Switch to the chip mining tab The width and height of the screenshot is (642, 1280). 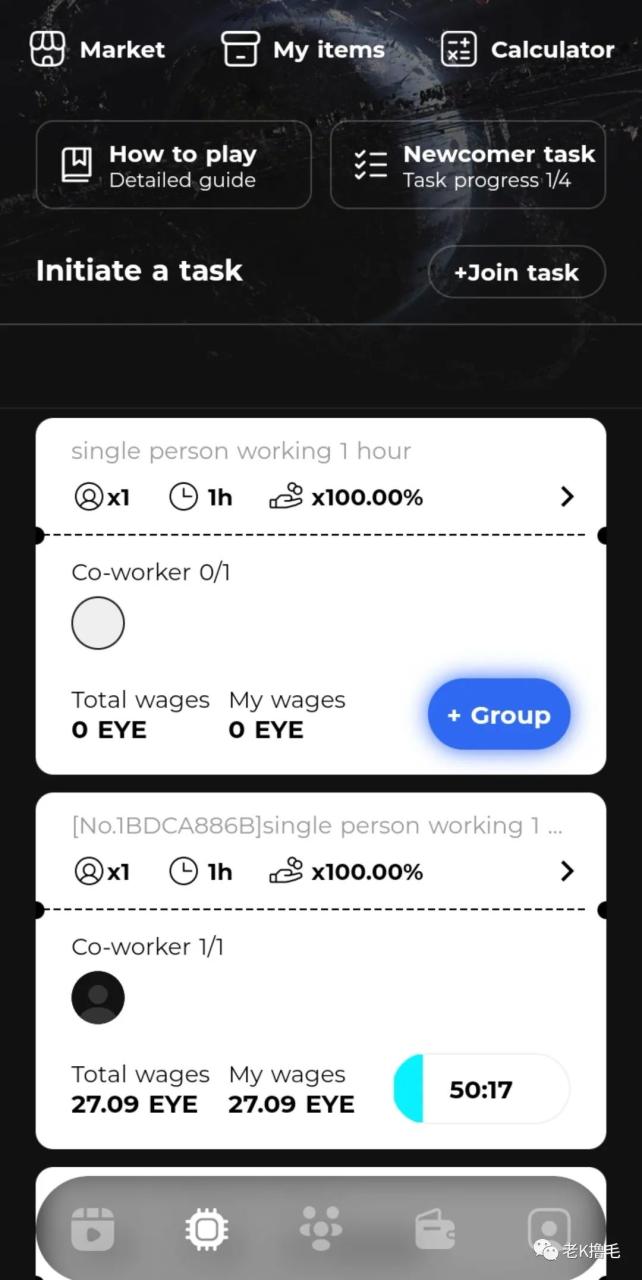[x=207, y=1229]
